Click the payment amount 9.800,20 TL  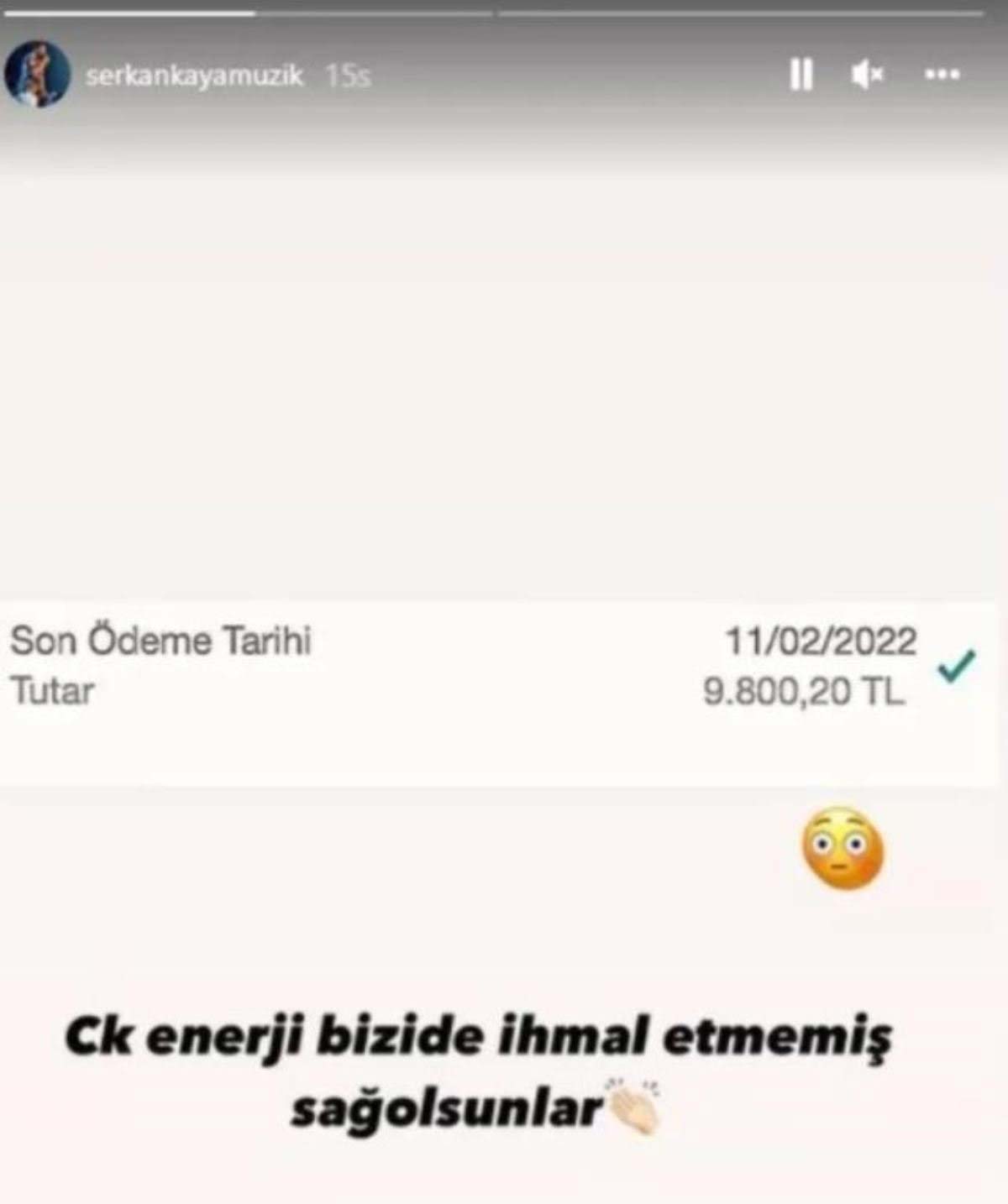801,694
